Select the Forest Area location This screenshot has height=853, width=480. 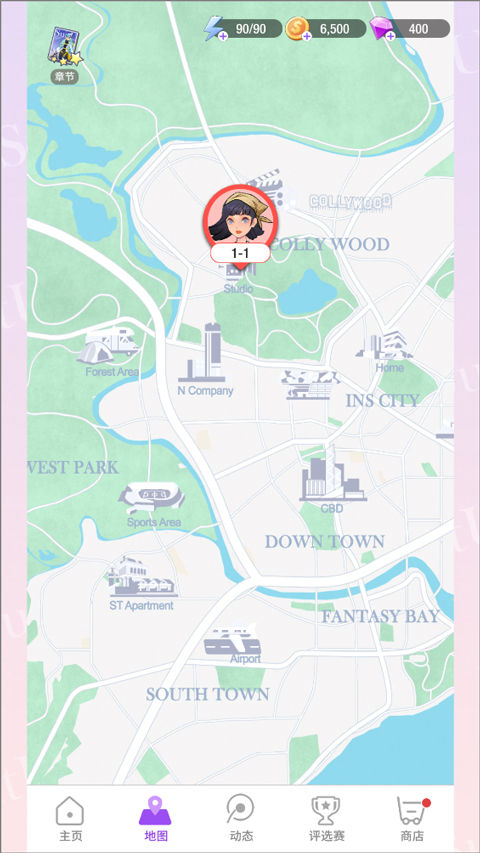[x=110, y=352]
